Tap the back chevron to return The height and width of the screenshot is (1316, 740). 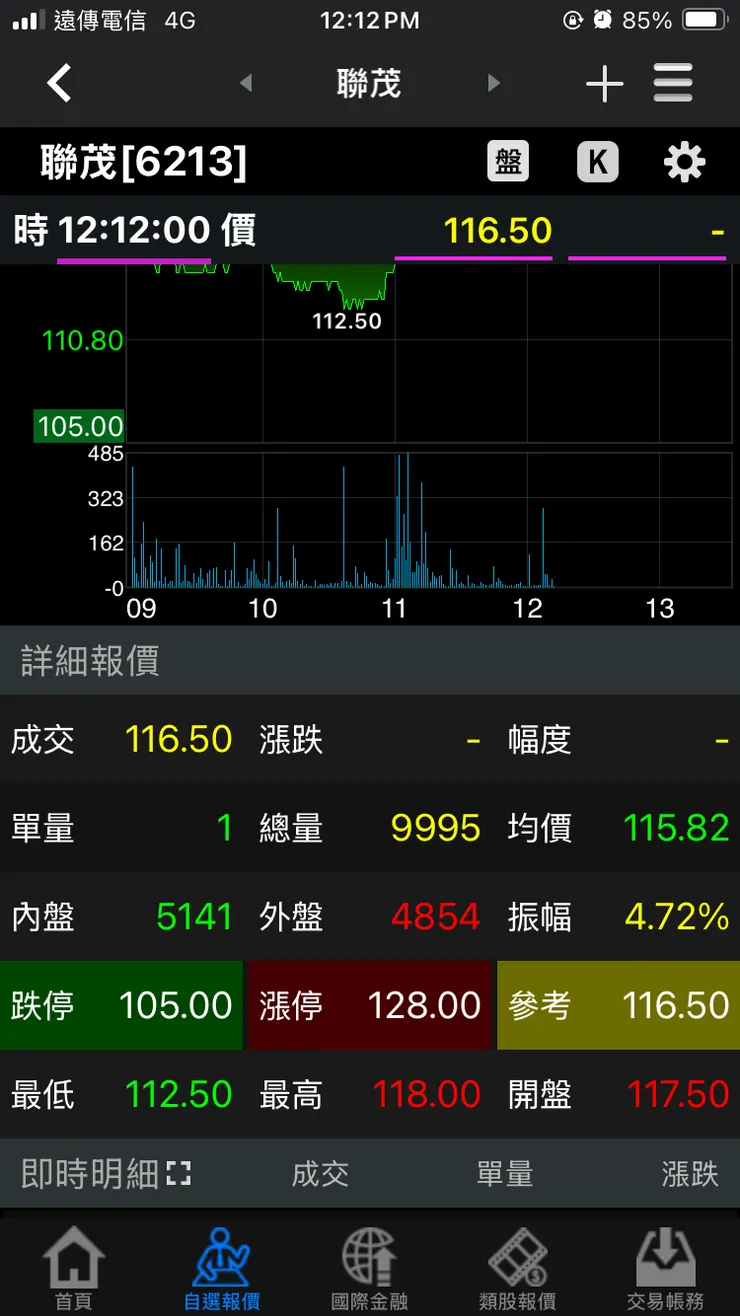coord(59,84)
